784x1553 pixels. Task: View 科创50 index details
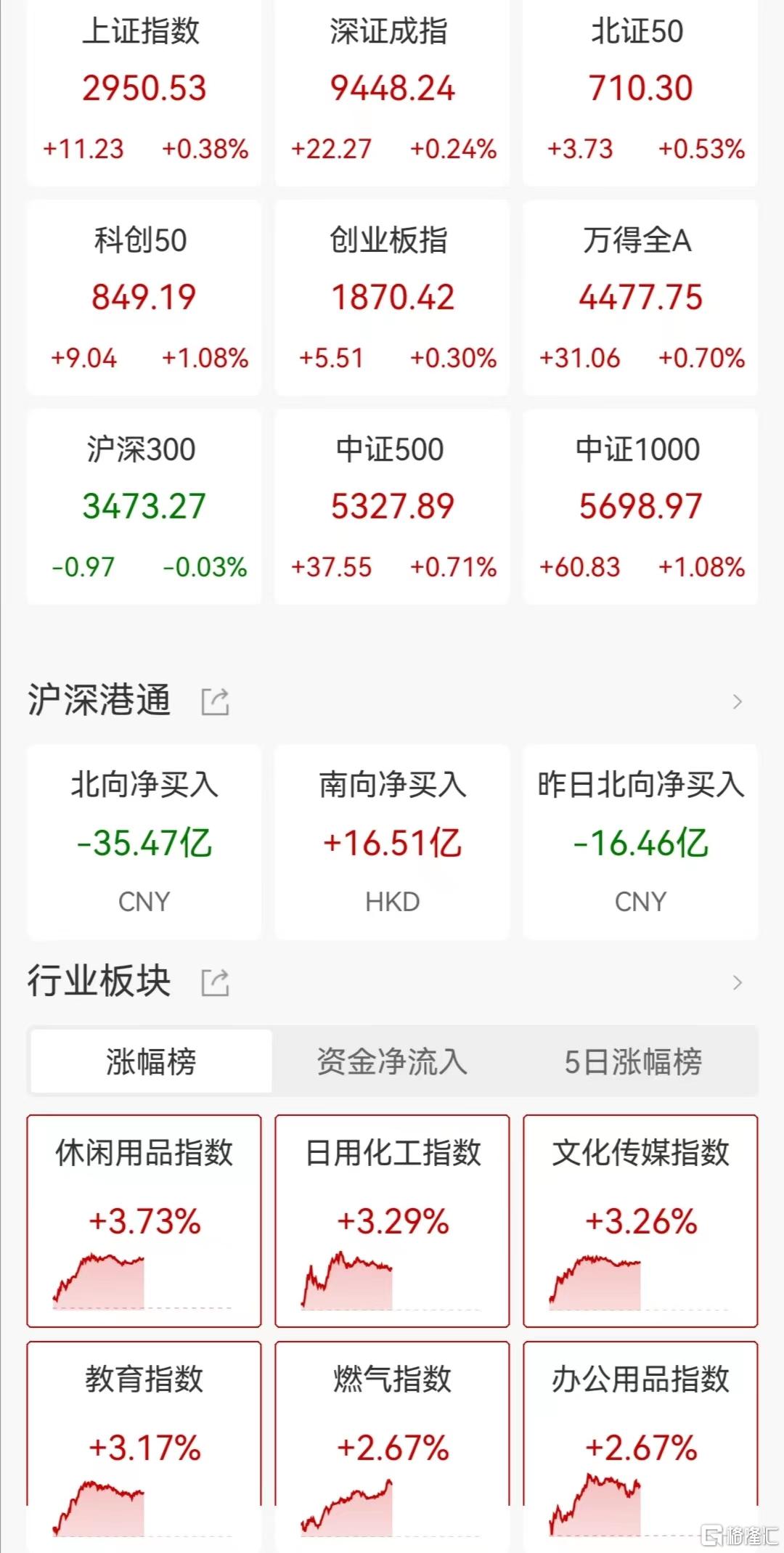click(x=144, y=298)
